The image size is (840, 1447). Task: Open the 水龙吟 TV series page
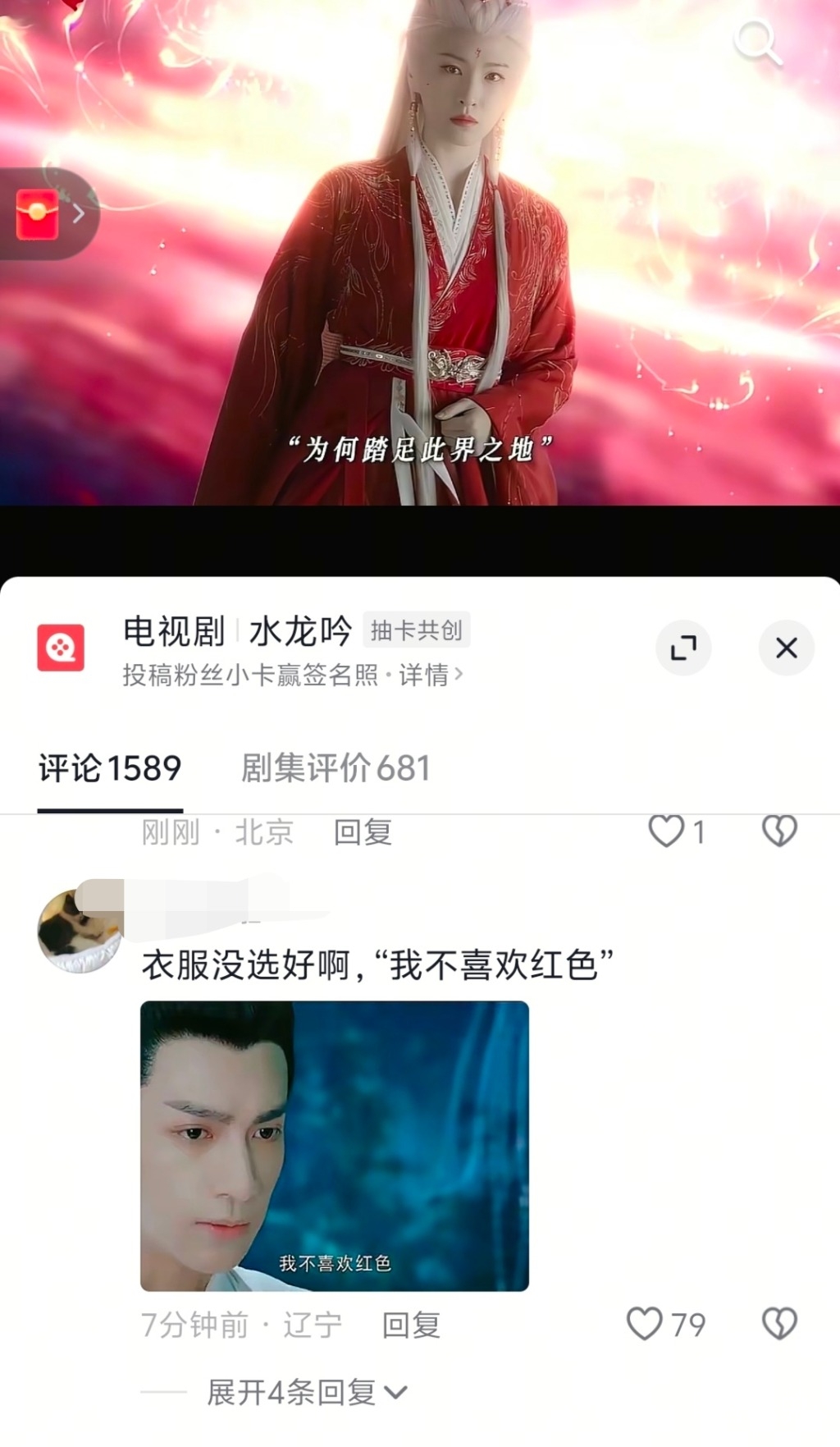tap(299, 631)
